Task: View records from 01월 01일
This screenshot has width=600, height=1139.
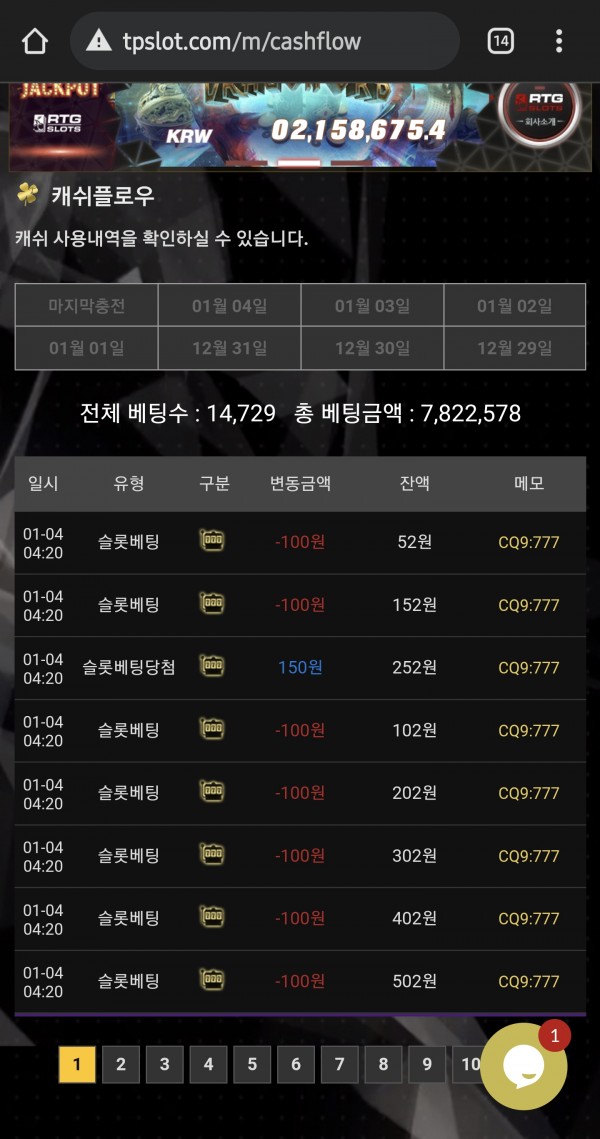Action: coord(87,348)
